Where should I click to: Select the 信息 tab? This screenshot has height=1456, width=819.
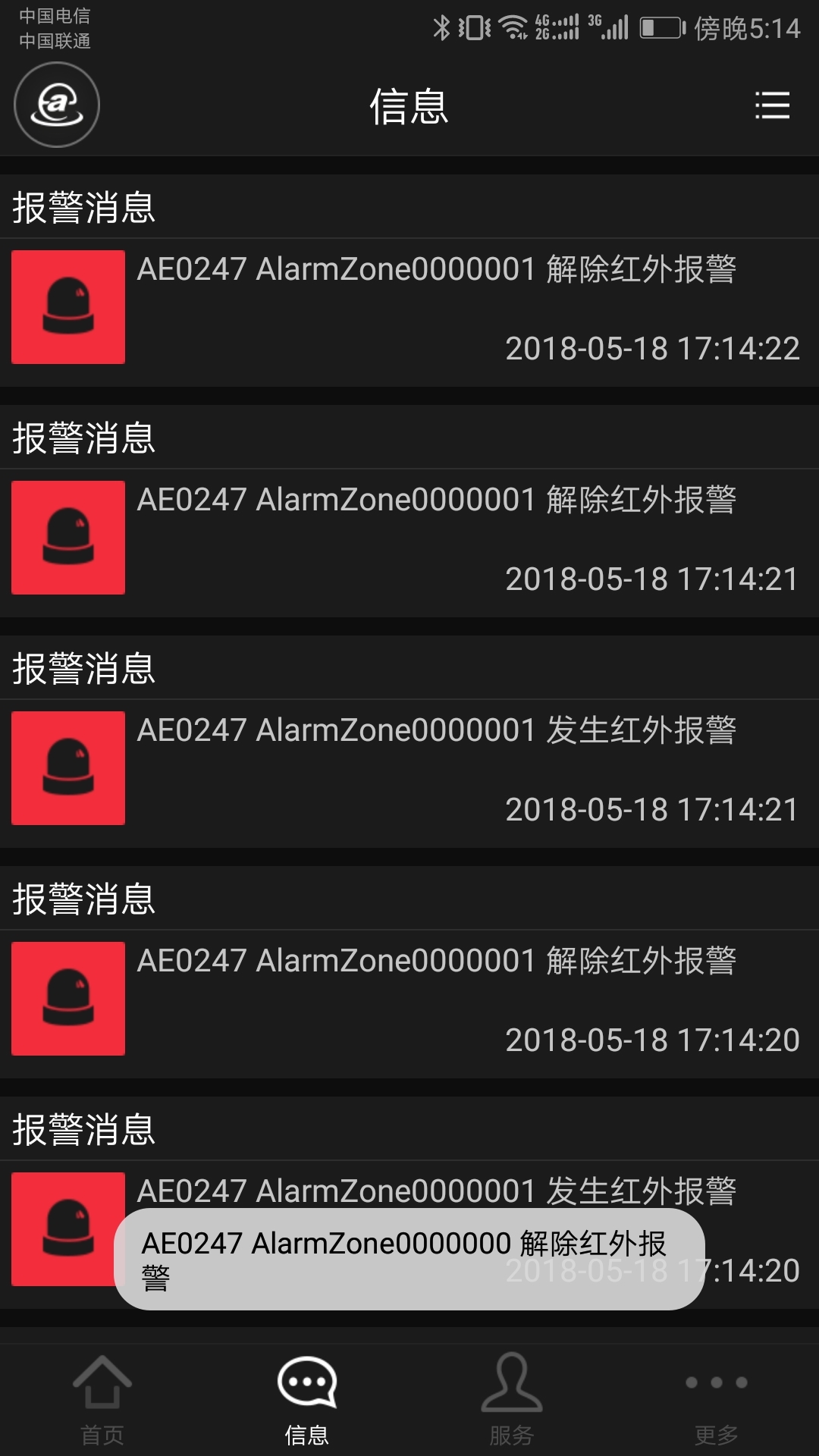[x=307, y=1400]
